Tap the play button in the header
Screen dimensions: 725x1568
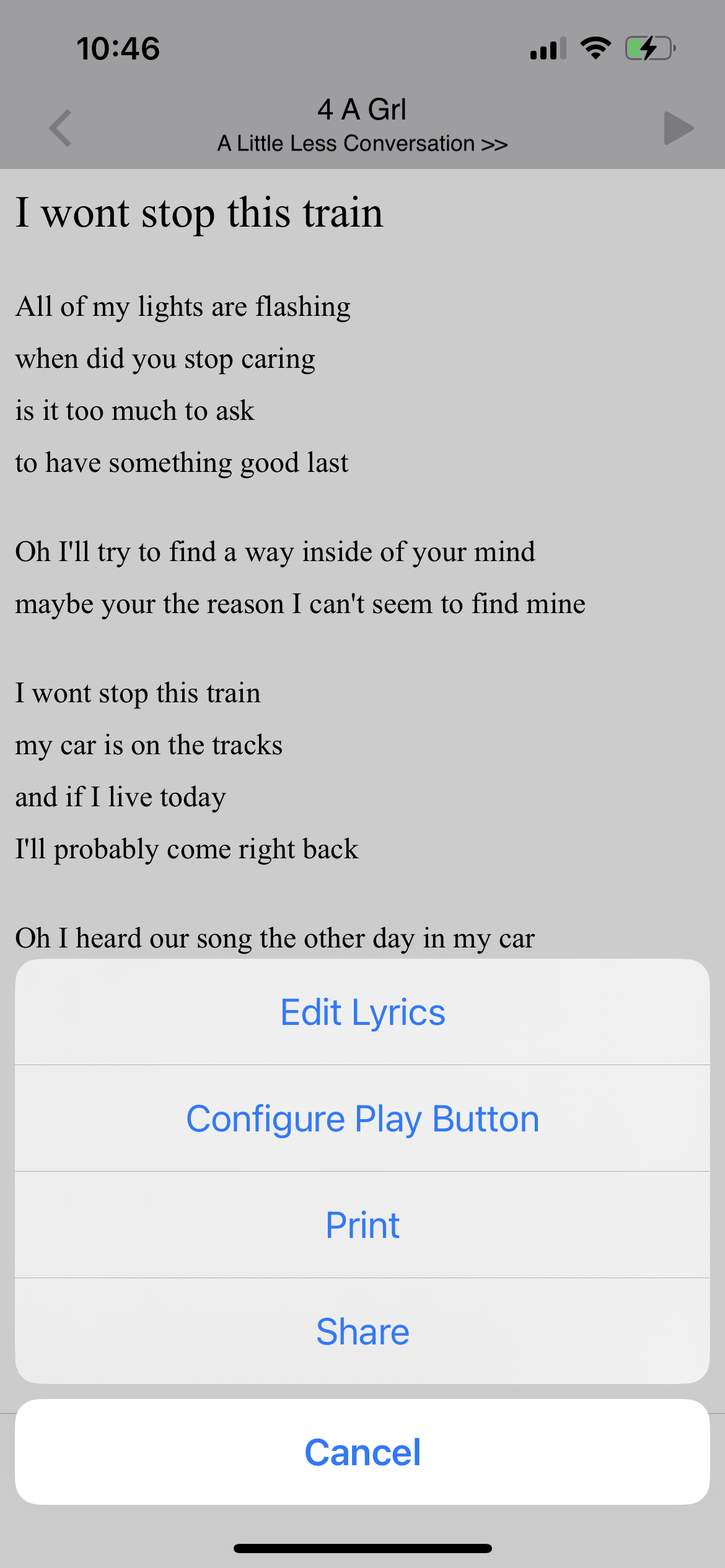pos(678,128)
